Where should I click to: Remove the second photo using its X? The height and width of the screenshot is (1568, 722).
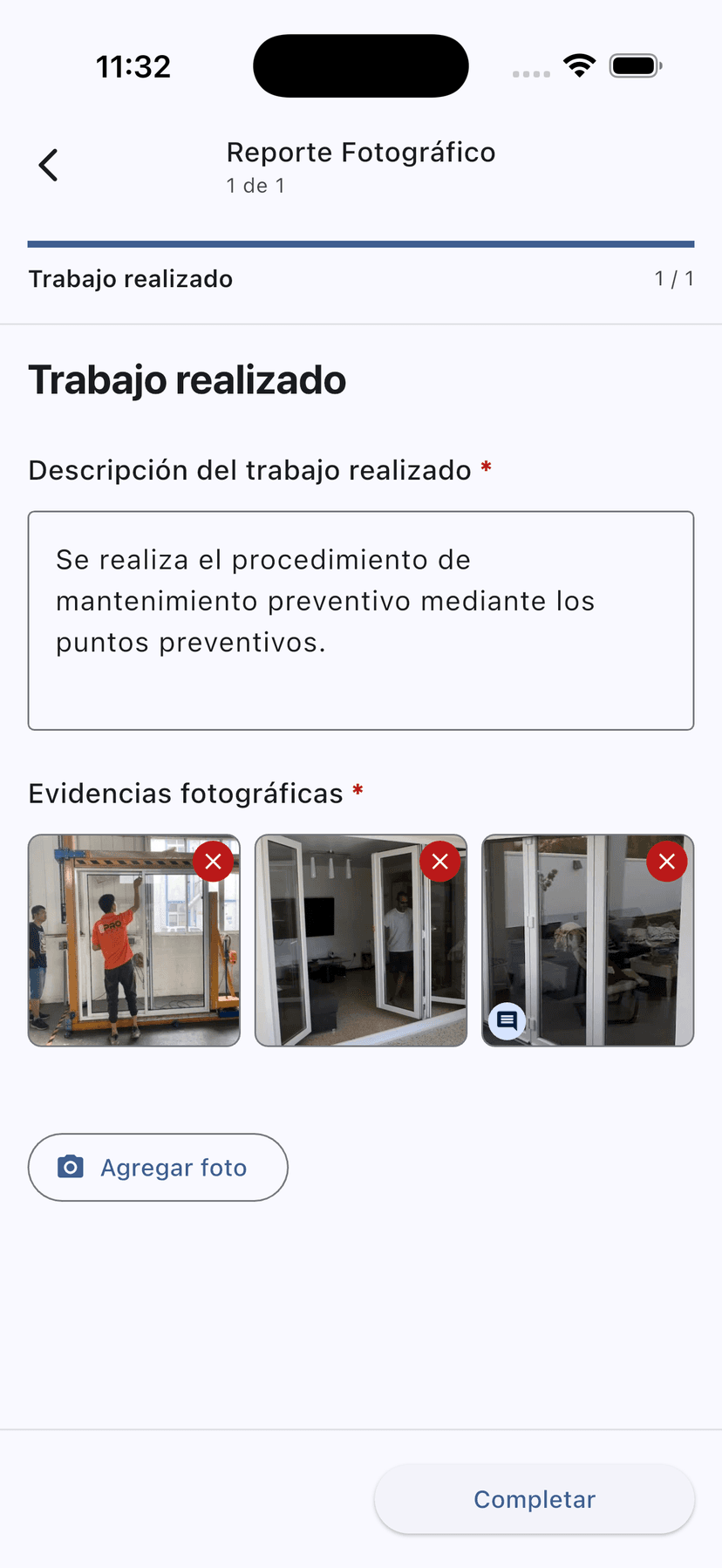(x=439, y=862)
